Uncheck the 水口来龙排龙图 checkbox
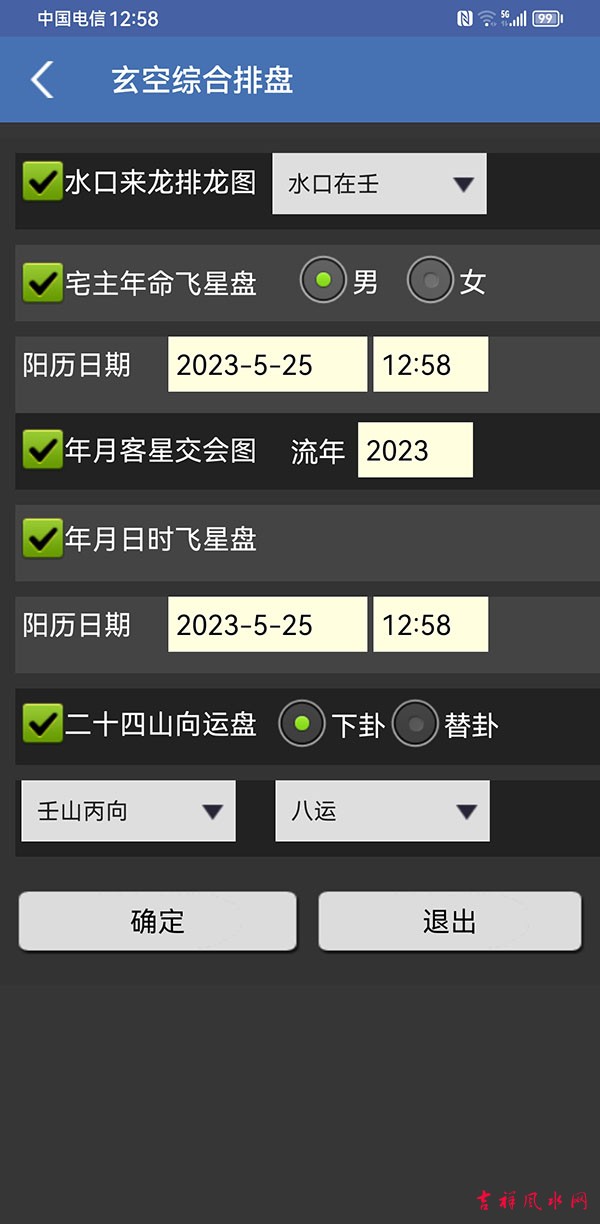The height and width of the screenshot is (1224, 600). [x=43, y=182]
